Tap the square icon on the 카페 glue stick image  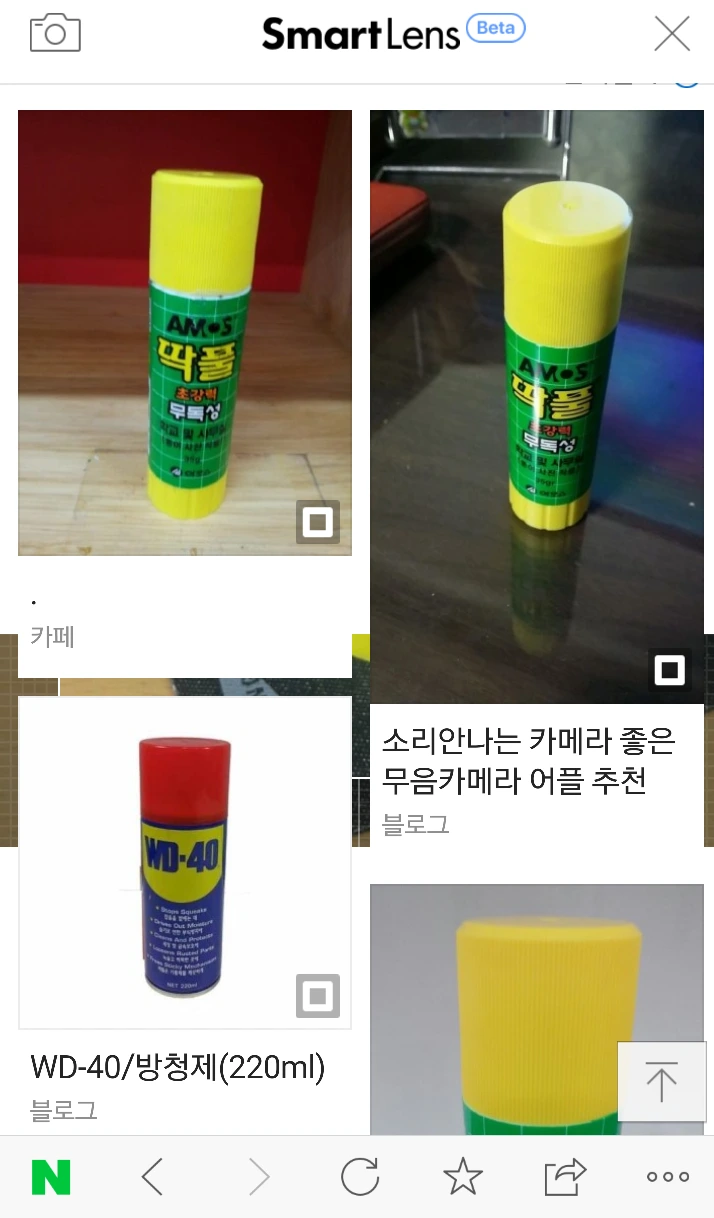318,522
